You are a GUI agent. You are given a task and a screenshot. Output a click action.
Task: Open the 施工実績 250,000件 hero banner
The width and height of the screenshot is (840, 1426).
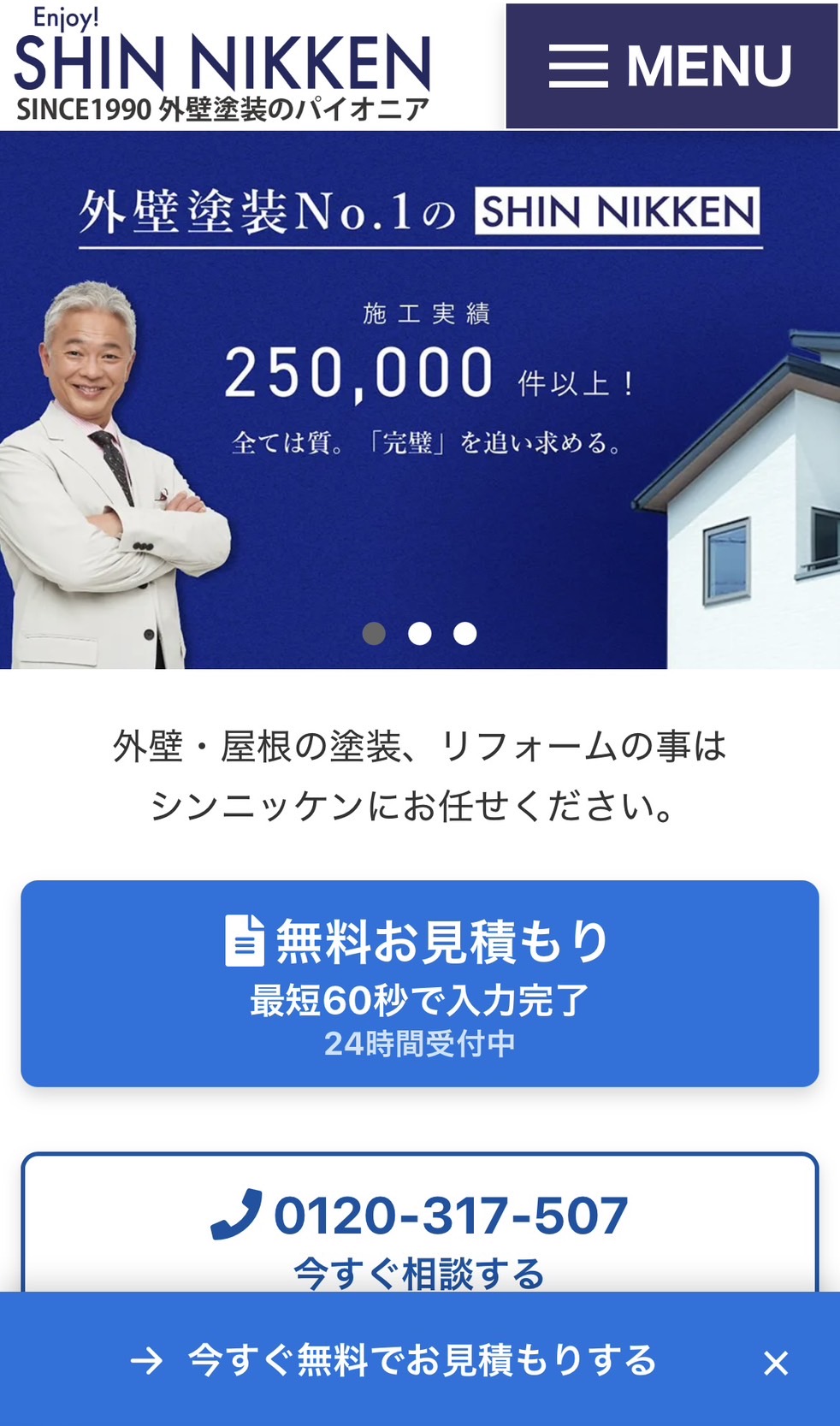[419, 385]
